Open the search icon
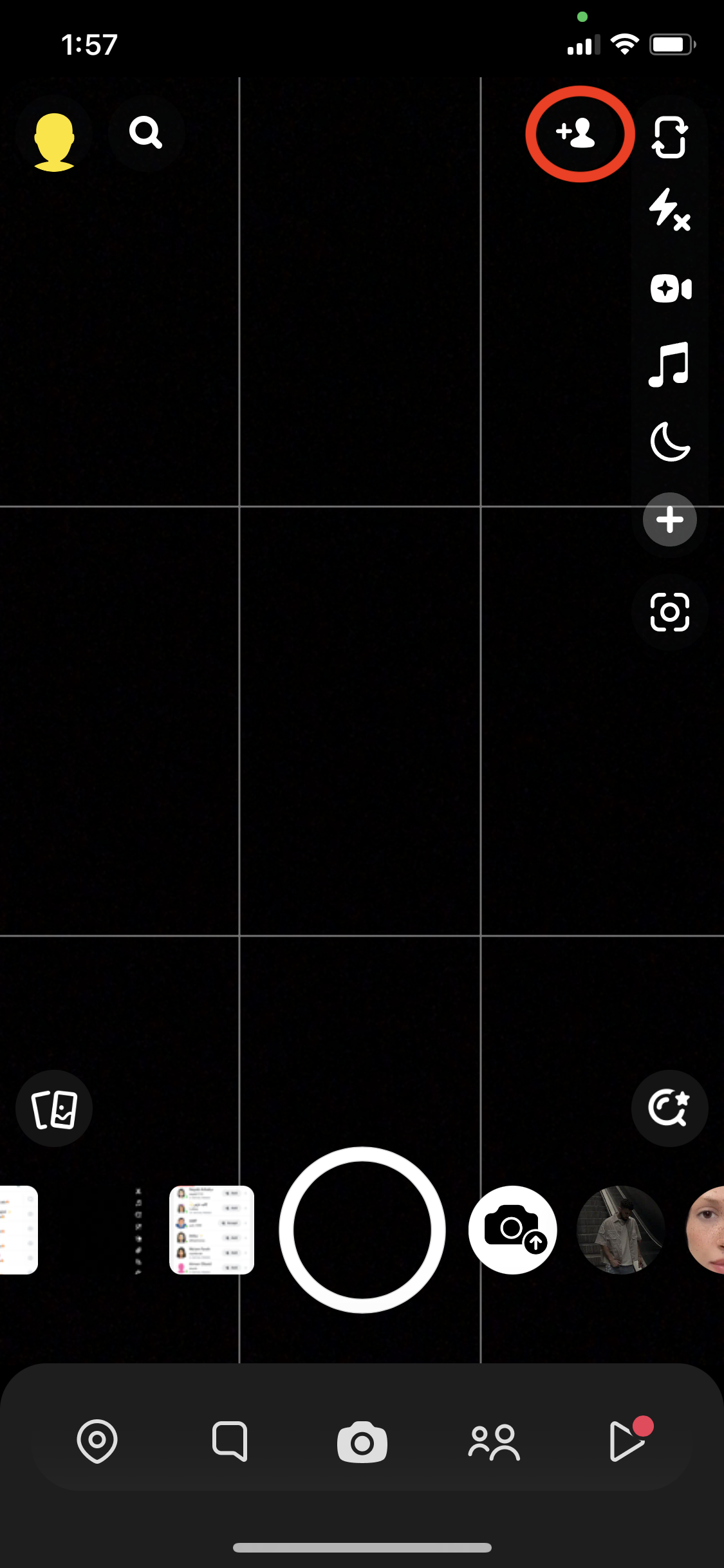Screen dimensions: 724x1568 tap(146, 133)
